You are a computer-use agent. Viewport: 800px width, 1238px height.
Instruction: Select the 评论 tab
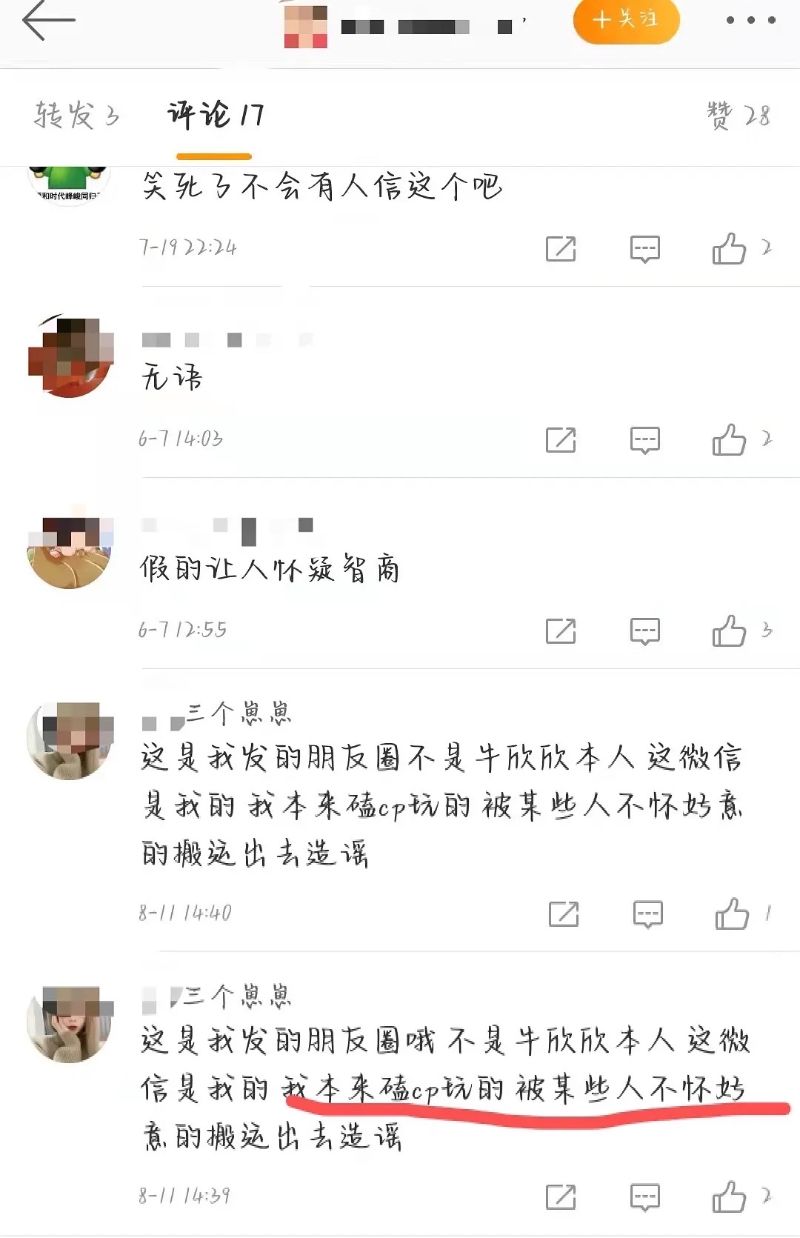click(x=215, y=116)
